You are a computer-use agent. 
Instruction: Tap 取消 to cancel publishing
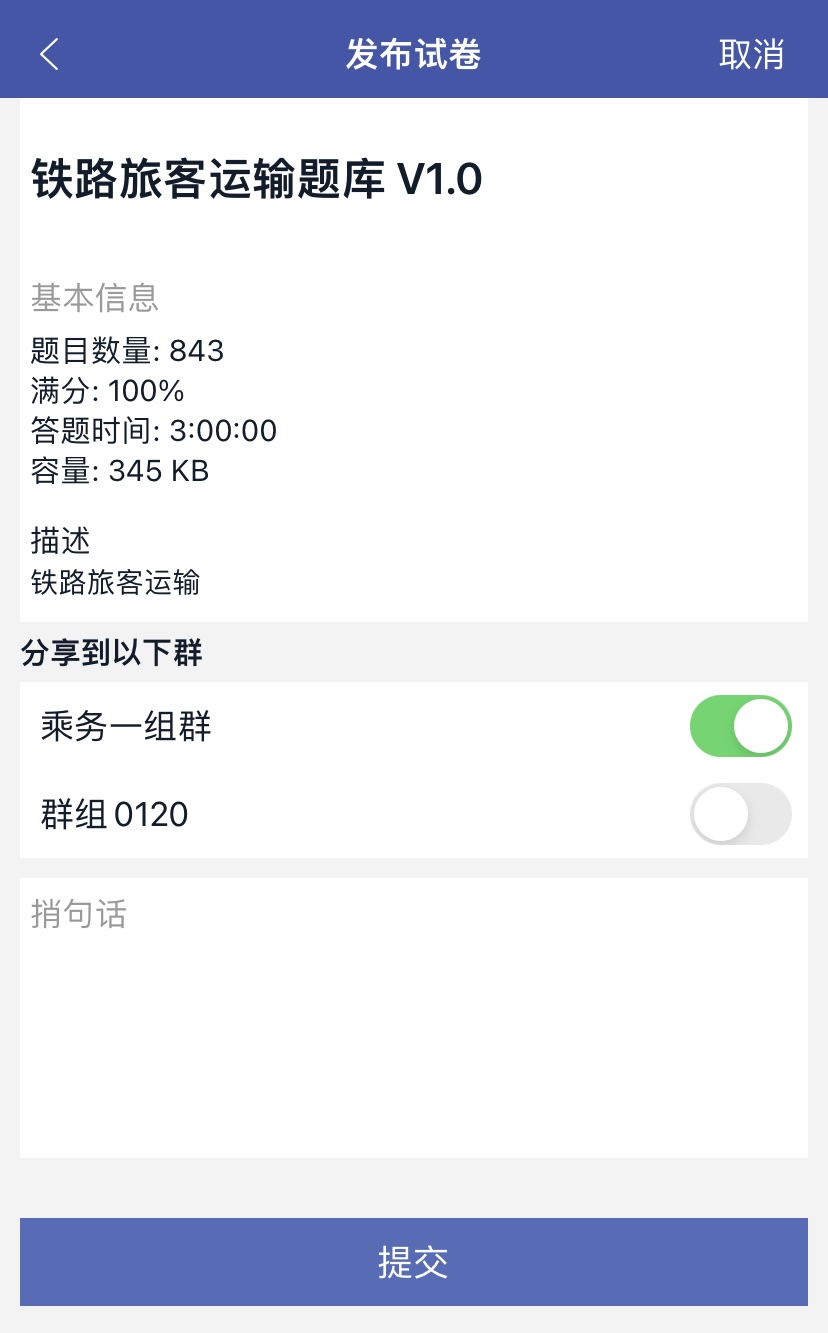point(751,54)
